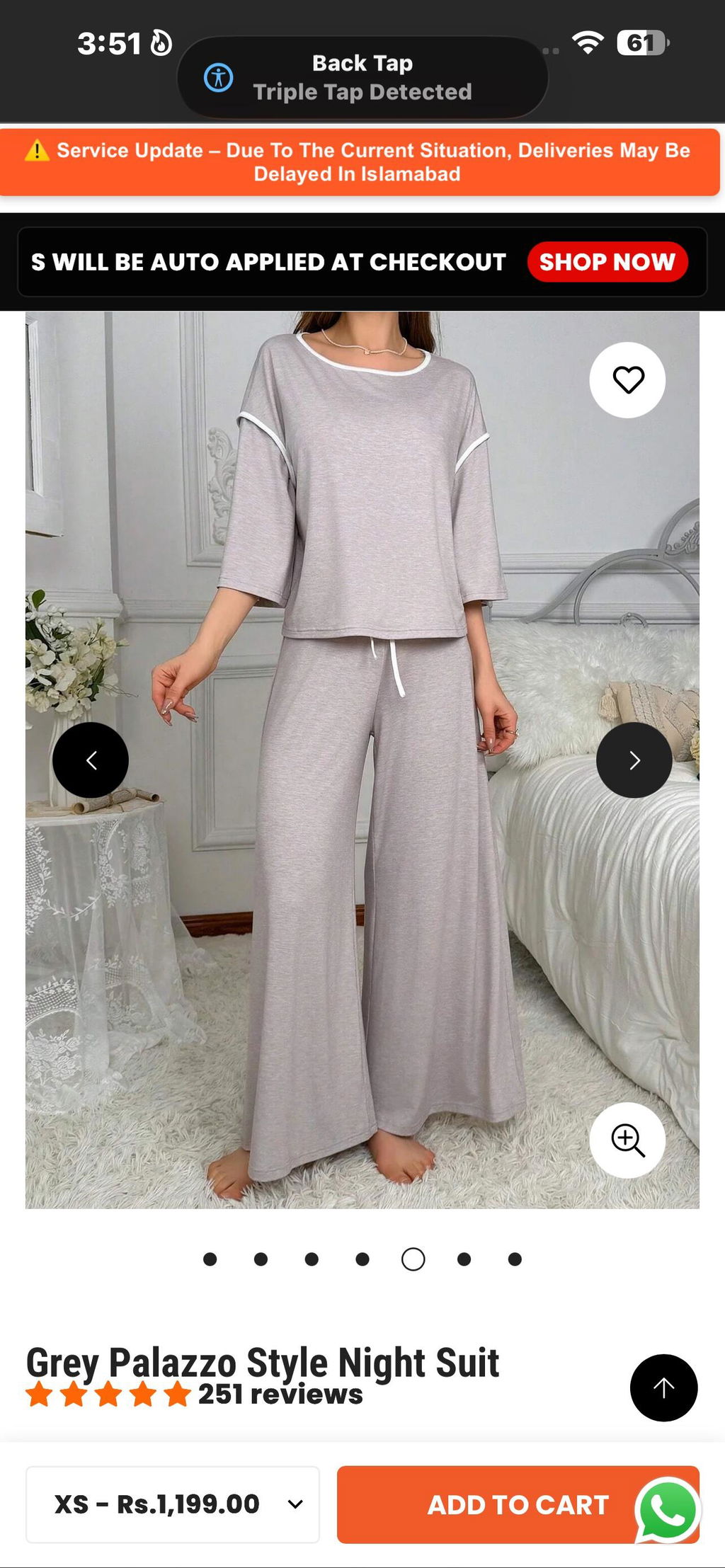The image size is (725, 1568).
Task: Jump to the last image dot
Action: point(515,1259)
